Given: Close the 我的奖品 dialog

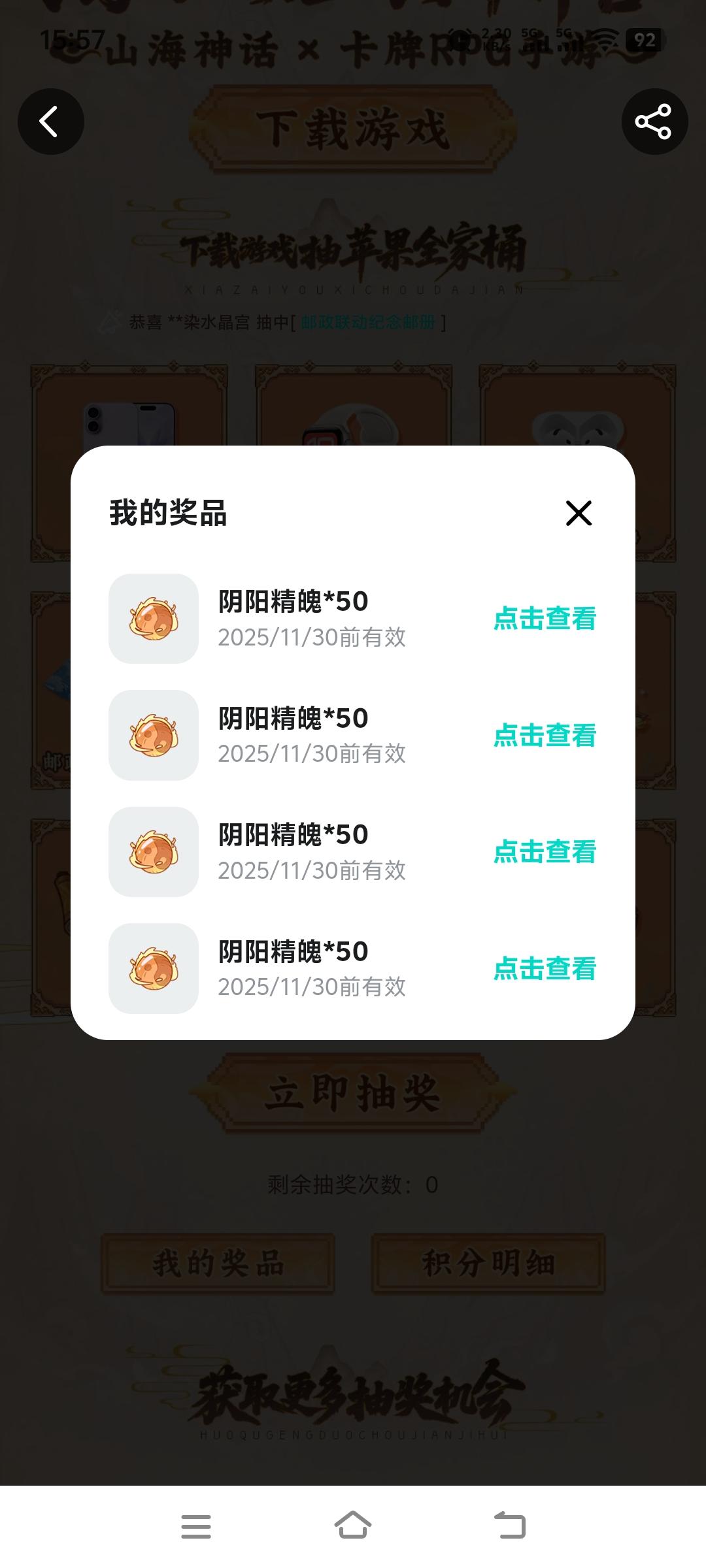Looking at the screenshot, I should [580, 514].
